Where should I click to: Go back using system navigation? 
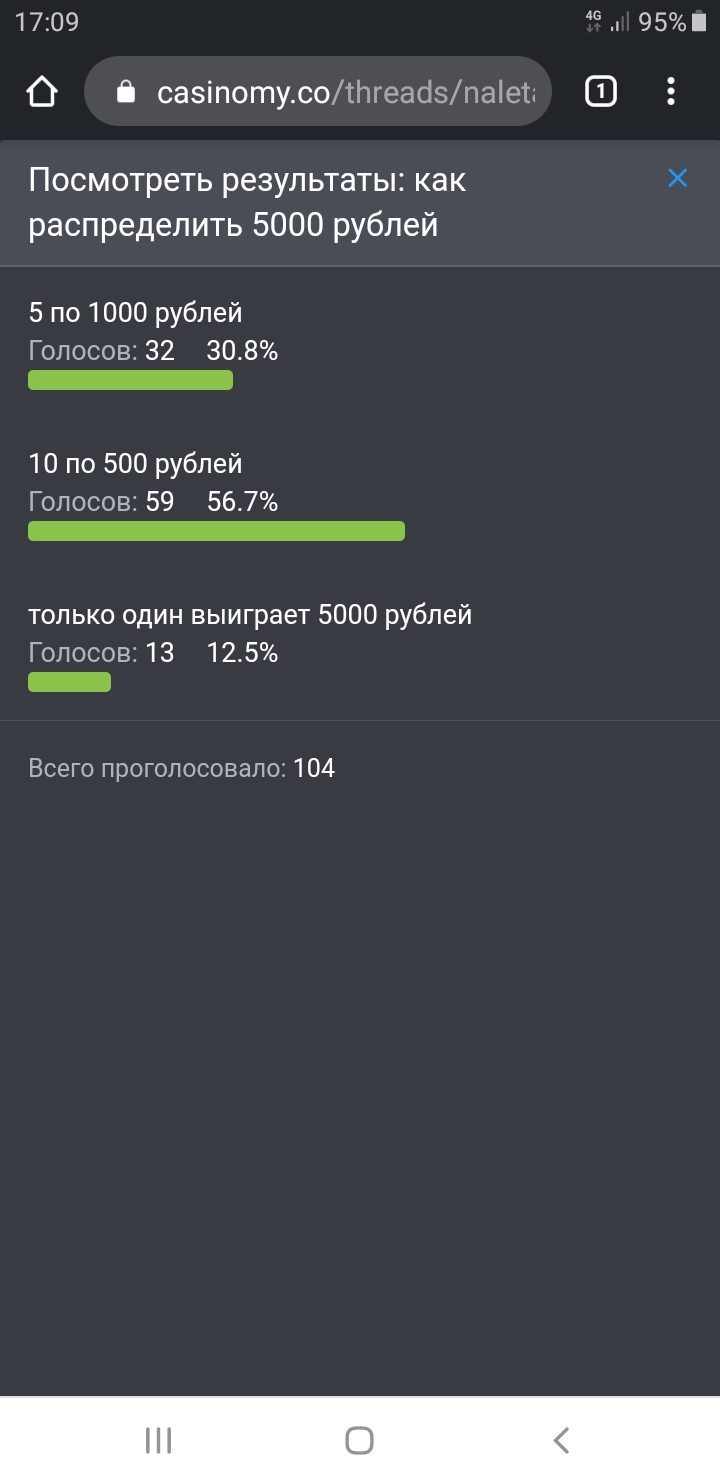561,1440
